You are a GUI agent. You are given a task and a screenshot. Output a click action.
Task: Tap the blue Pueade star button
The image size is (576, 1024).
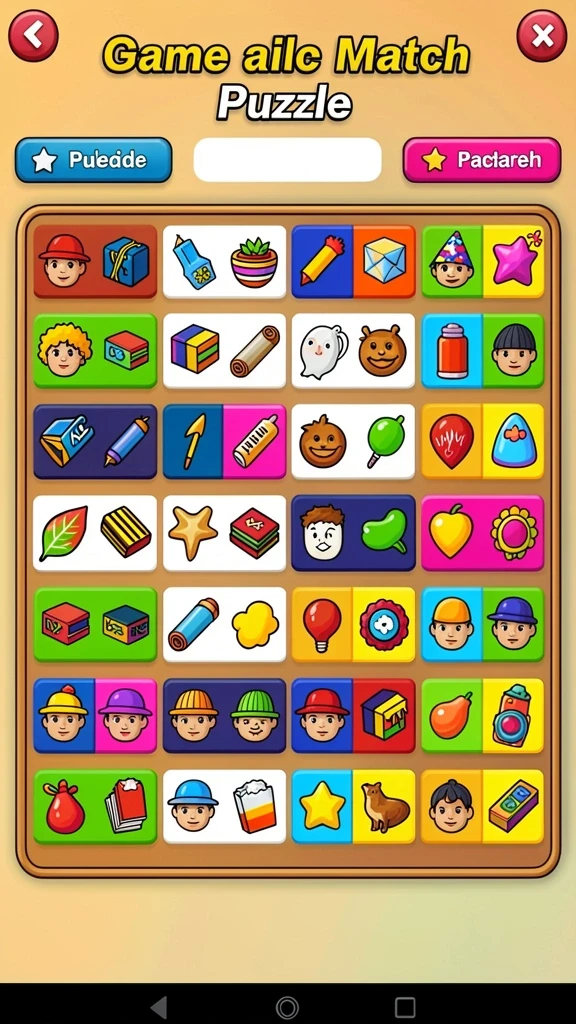pyautogui.click(x=93, y=159)
